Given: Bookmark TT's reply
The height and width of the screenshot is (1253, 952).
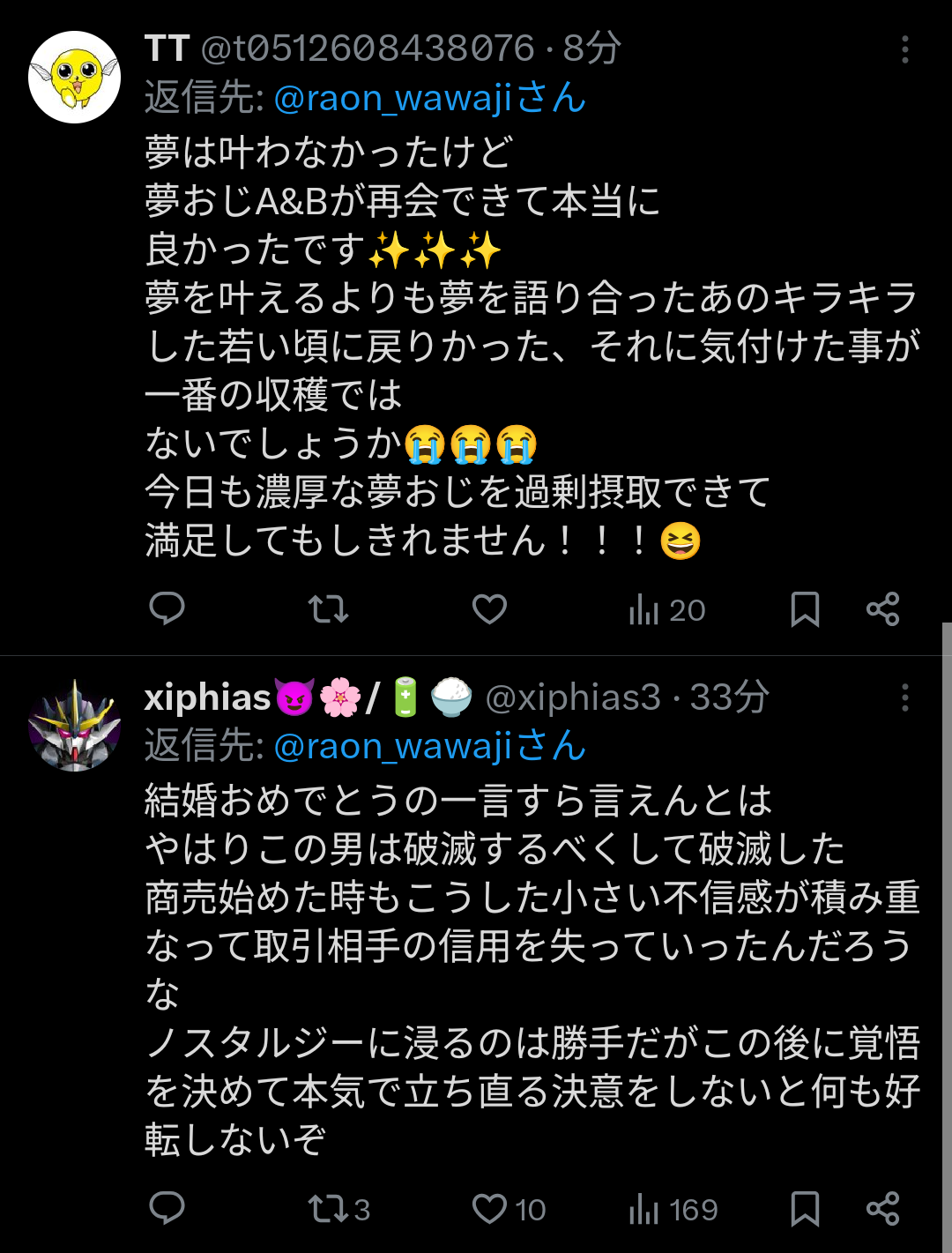Looking at the screenshot, I should pos(805,608).
